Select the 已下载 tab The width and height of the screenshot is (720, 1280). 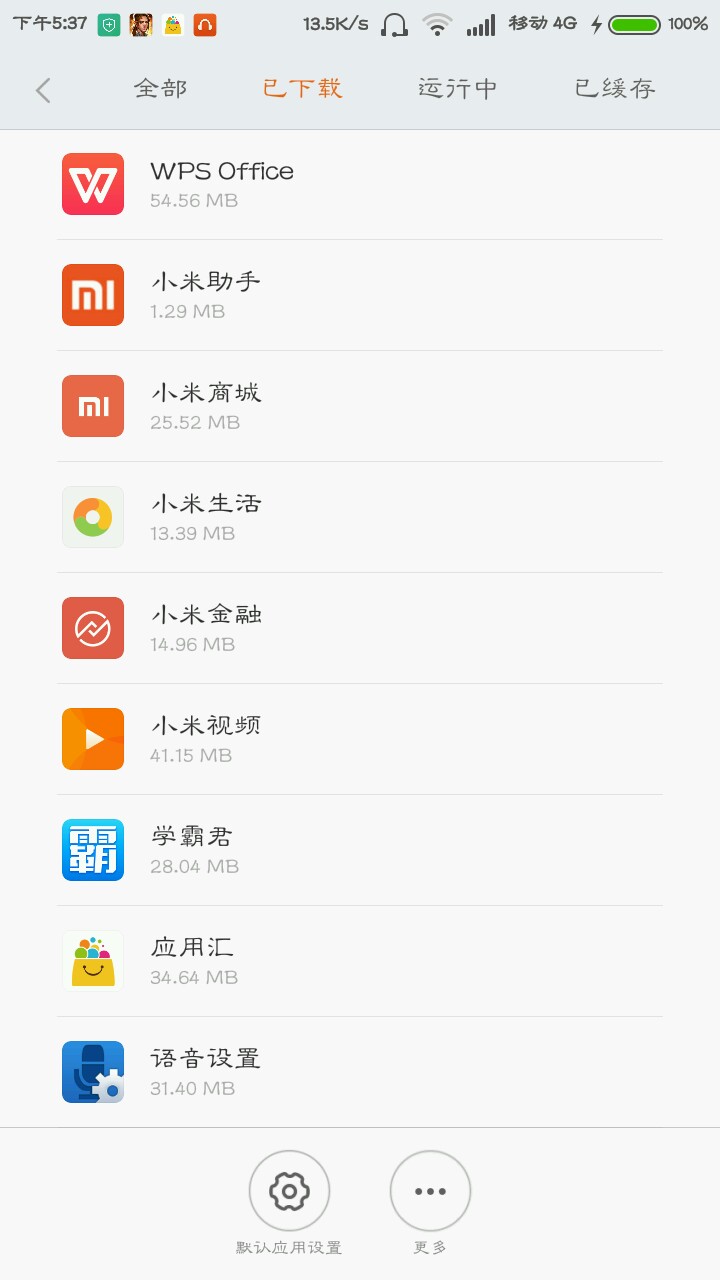(x=302, y=89)
